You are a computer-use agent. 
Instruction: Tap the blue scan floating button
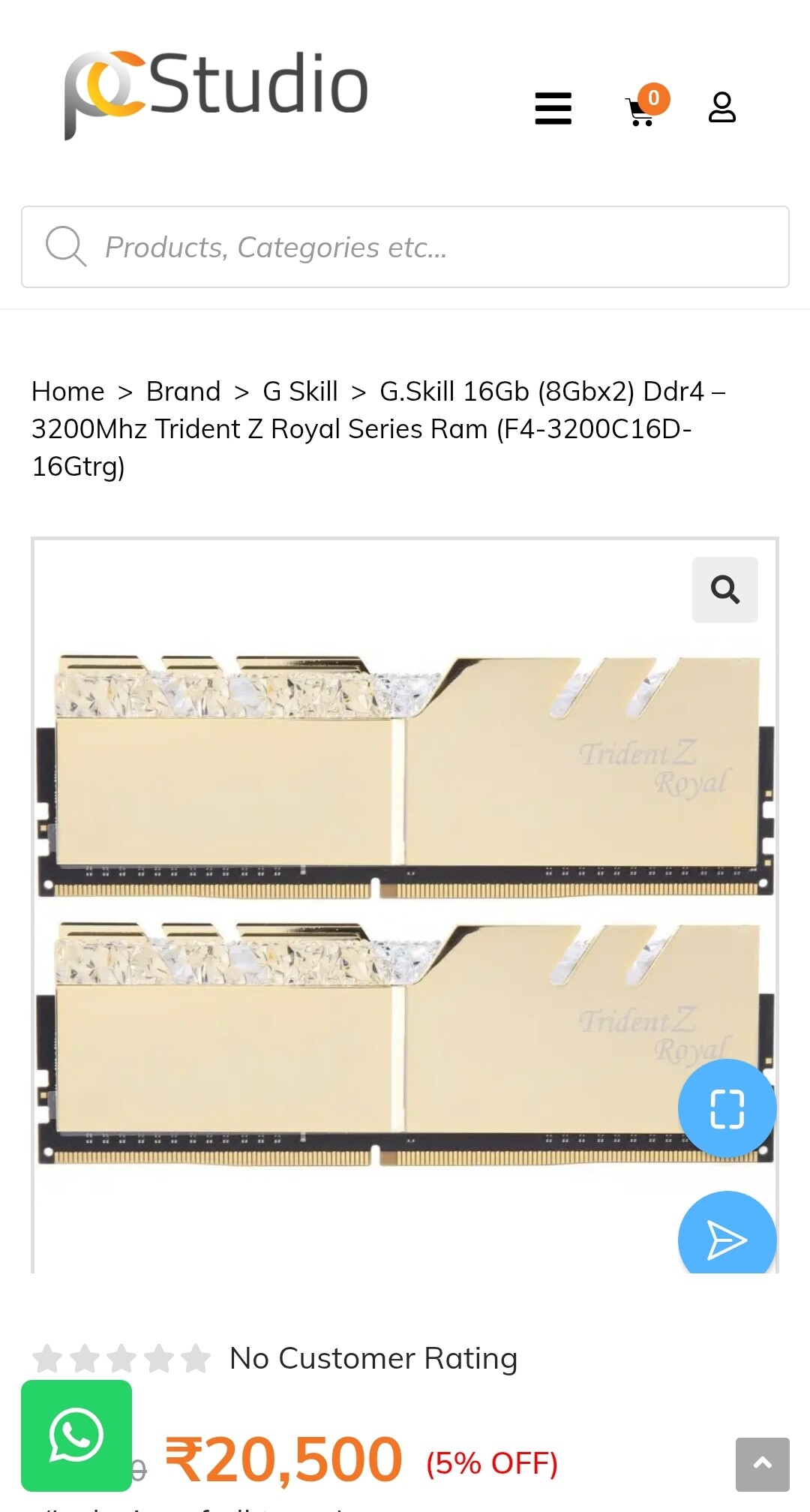(x=727, y=1108)
